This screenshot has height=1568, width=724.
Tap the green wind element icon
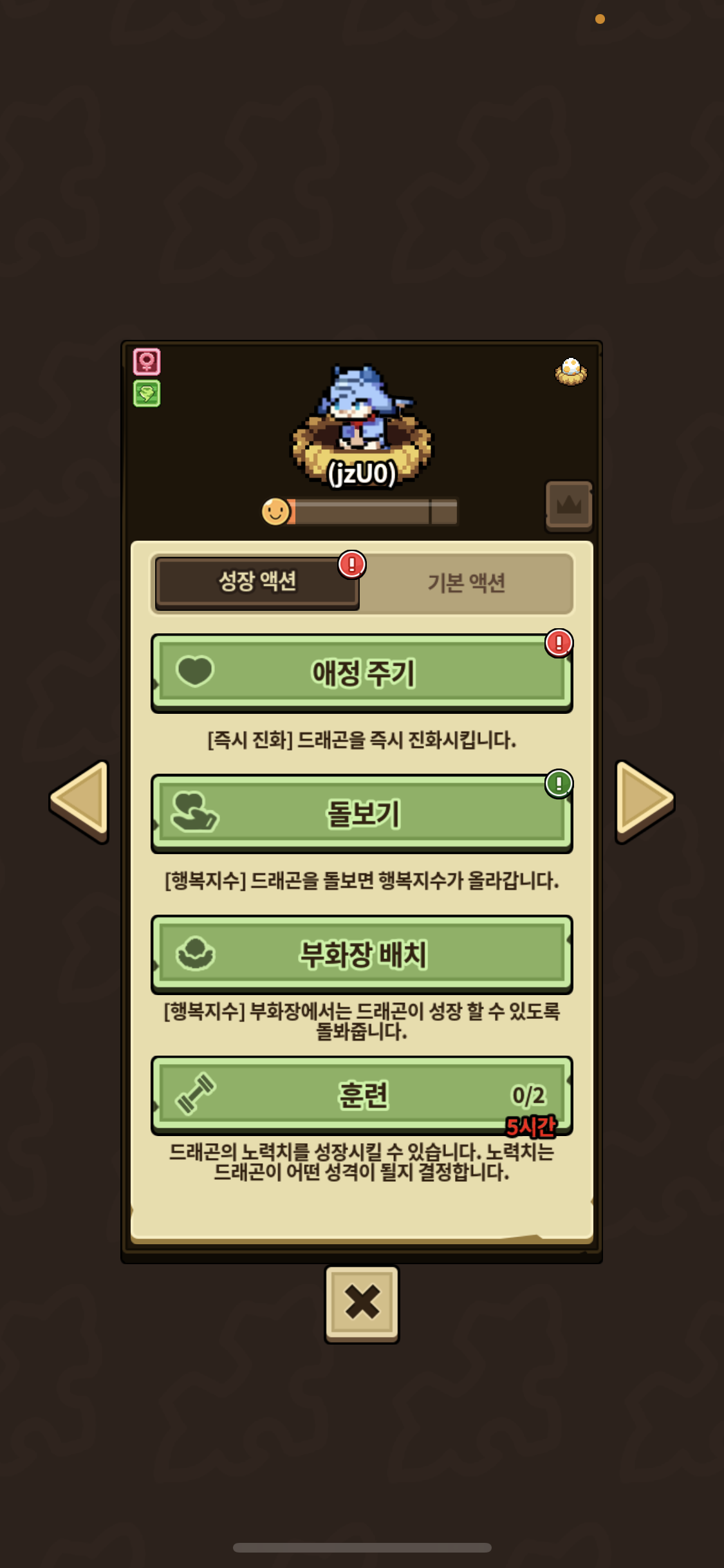click(x=147, y=393)
